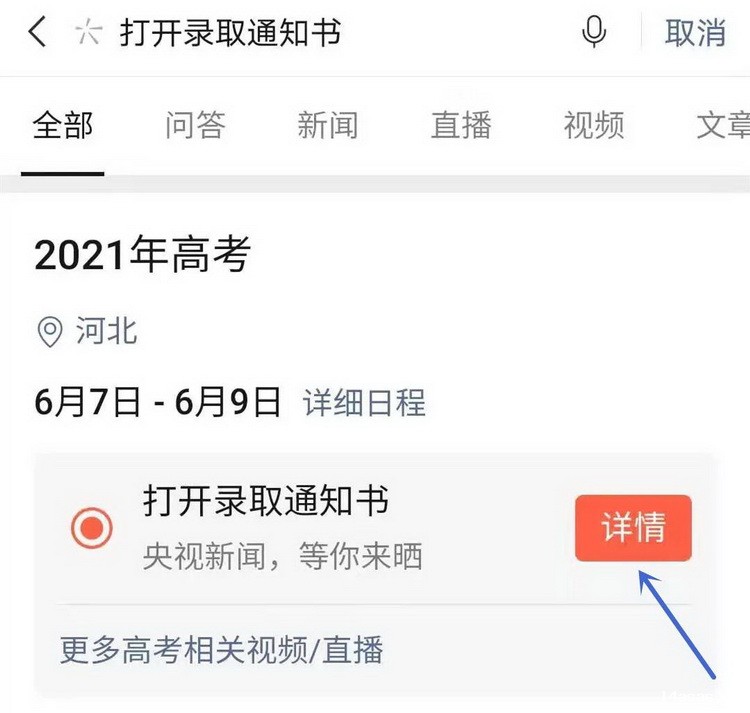Open the 文章 tab

click(722, 125)
